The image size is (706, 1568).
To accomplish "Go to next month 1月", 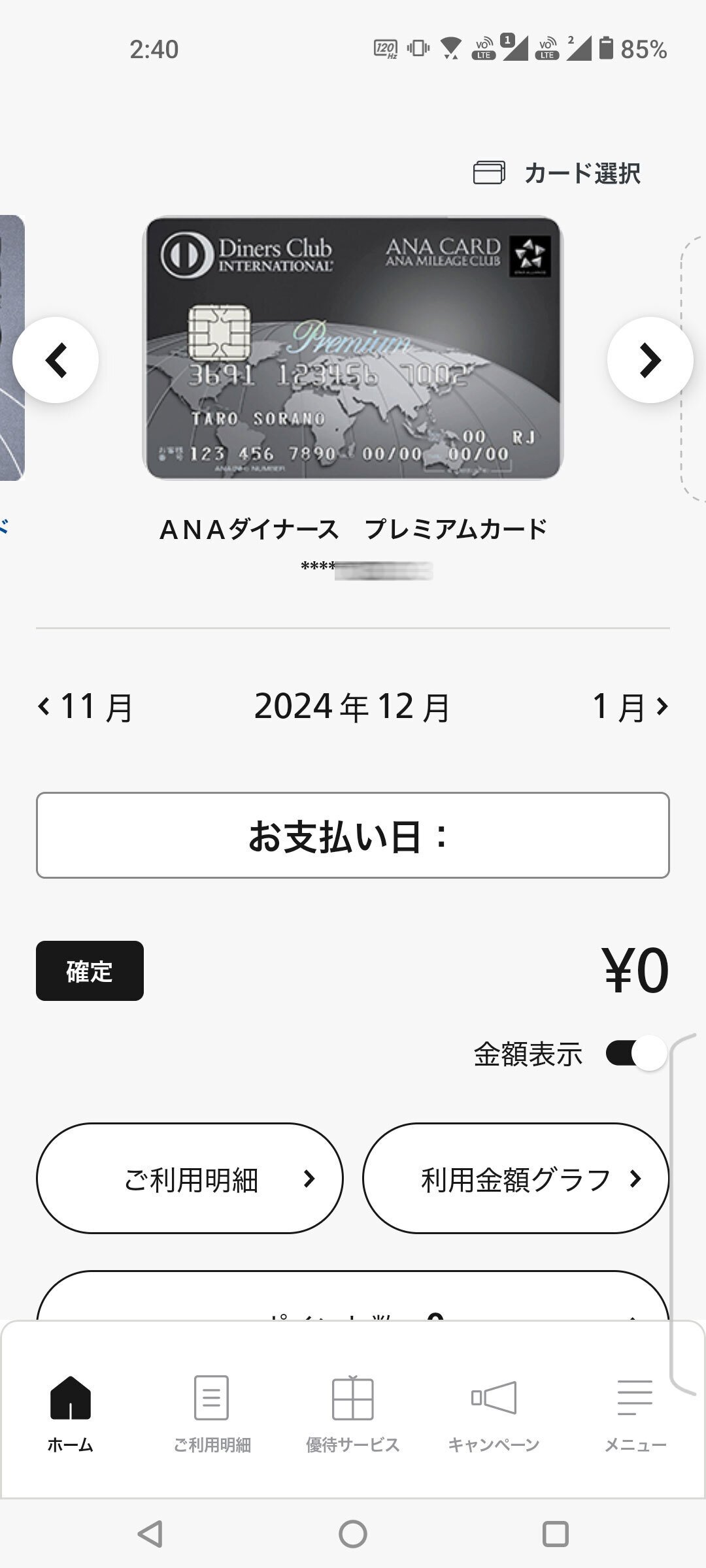I will (629, 707).
